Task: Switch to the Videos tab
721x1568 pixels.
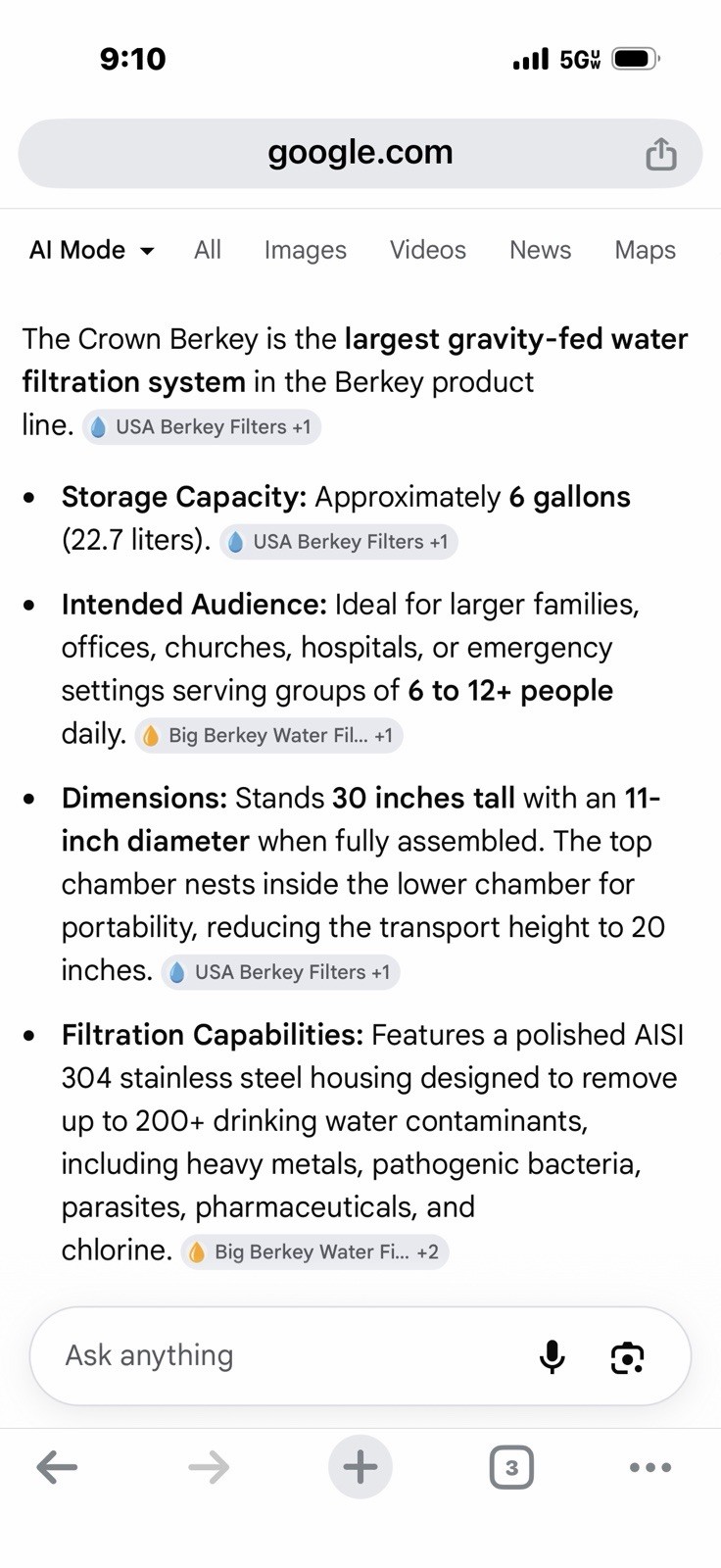Action: pyautogui.click(x=428, y=250)
